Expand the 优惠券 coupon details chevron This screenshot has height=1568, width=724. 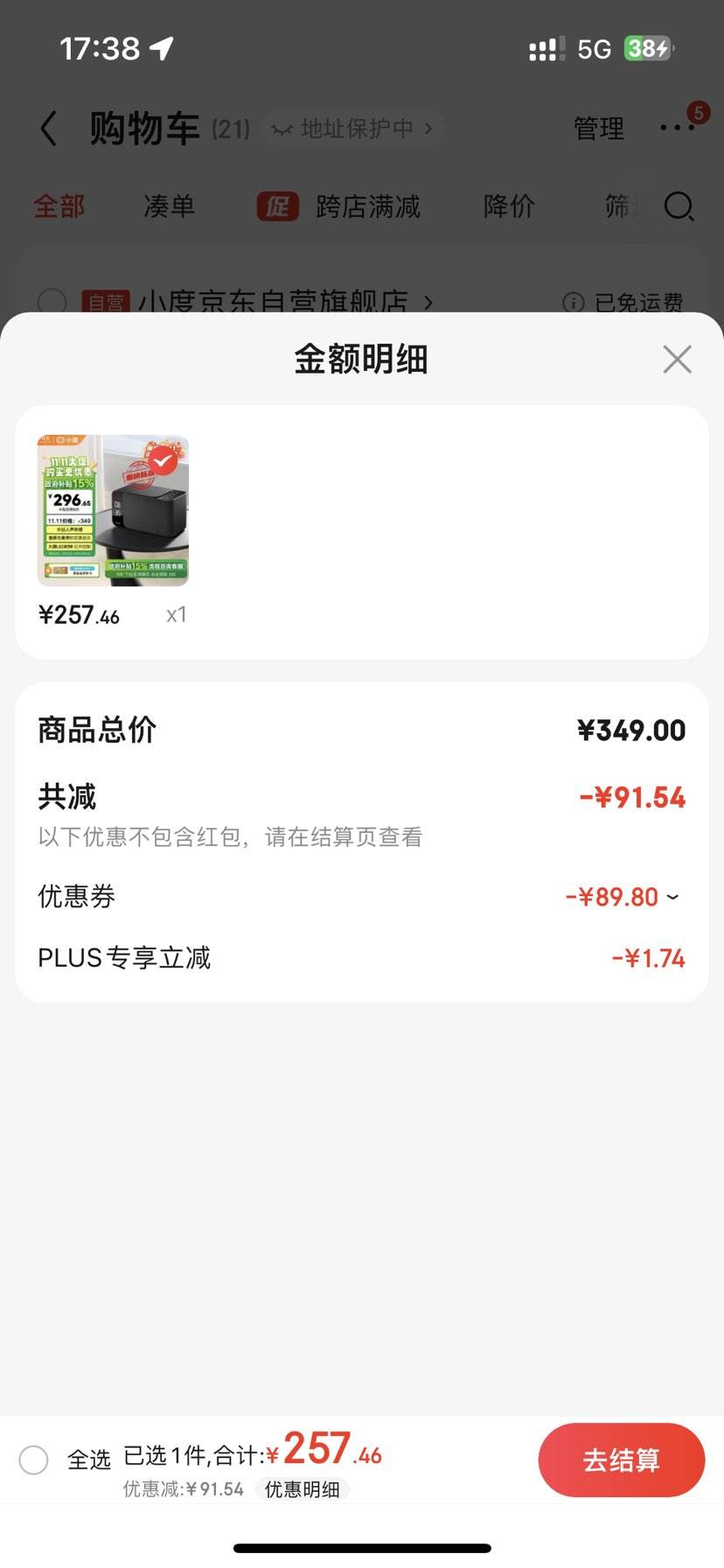click(672, 897)
